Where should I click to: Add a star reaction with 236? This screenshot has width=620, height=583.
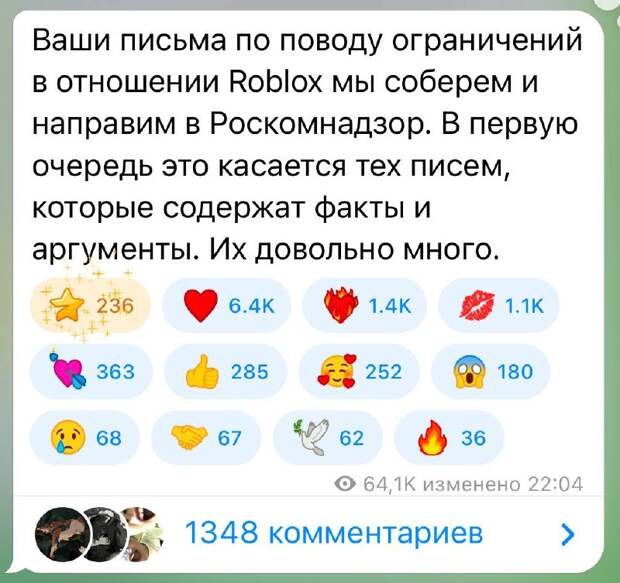(91, 307)
